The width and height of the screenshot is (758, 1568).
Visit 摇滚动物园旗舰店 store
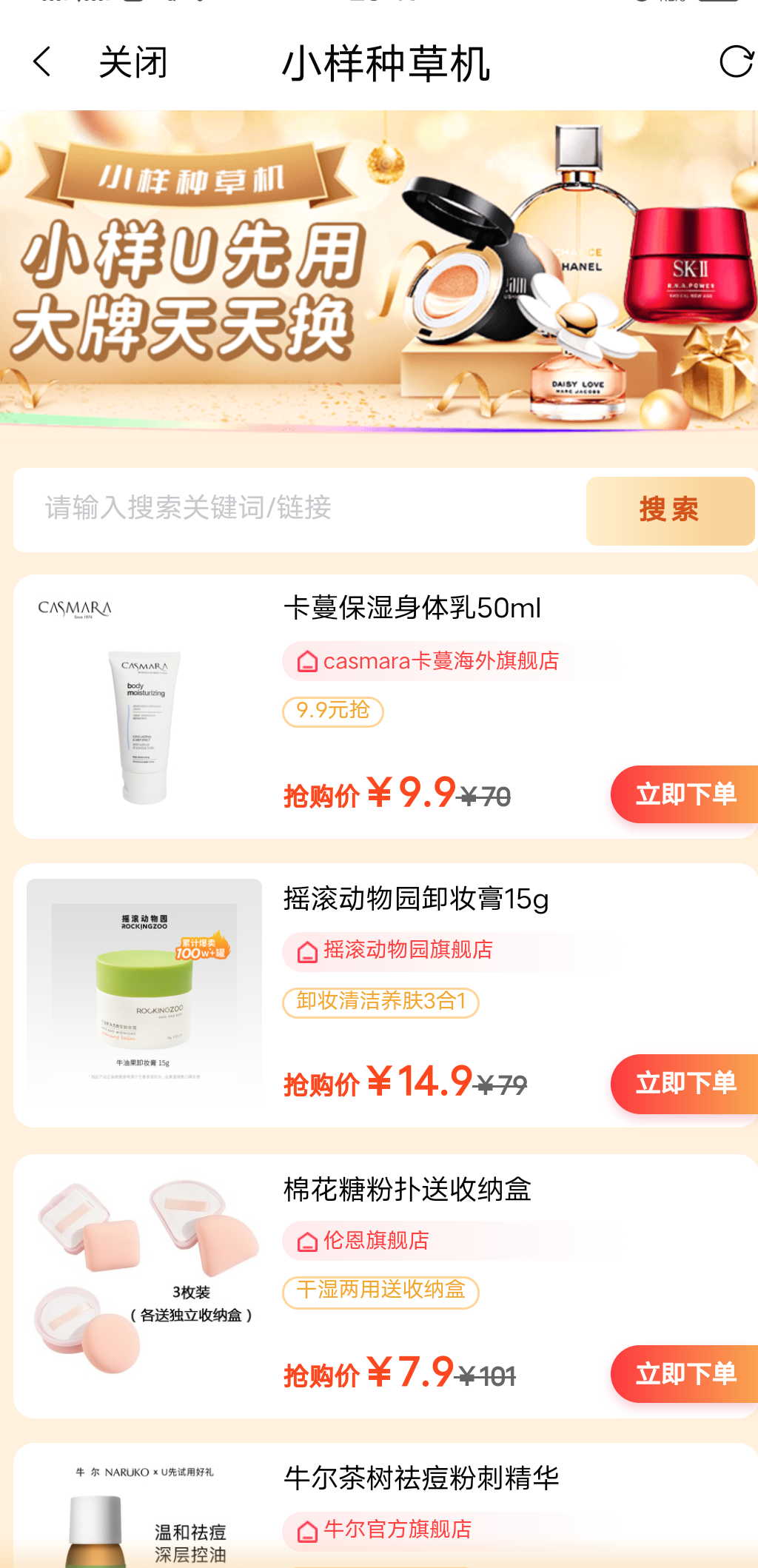[x=407, y=950]
